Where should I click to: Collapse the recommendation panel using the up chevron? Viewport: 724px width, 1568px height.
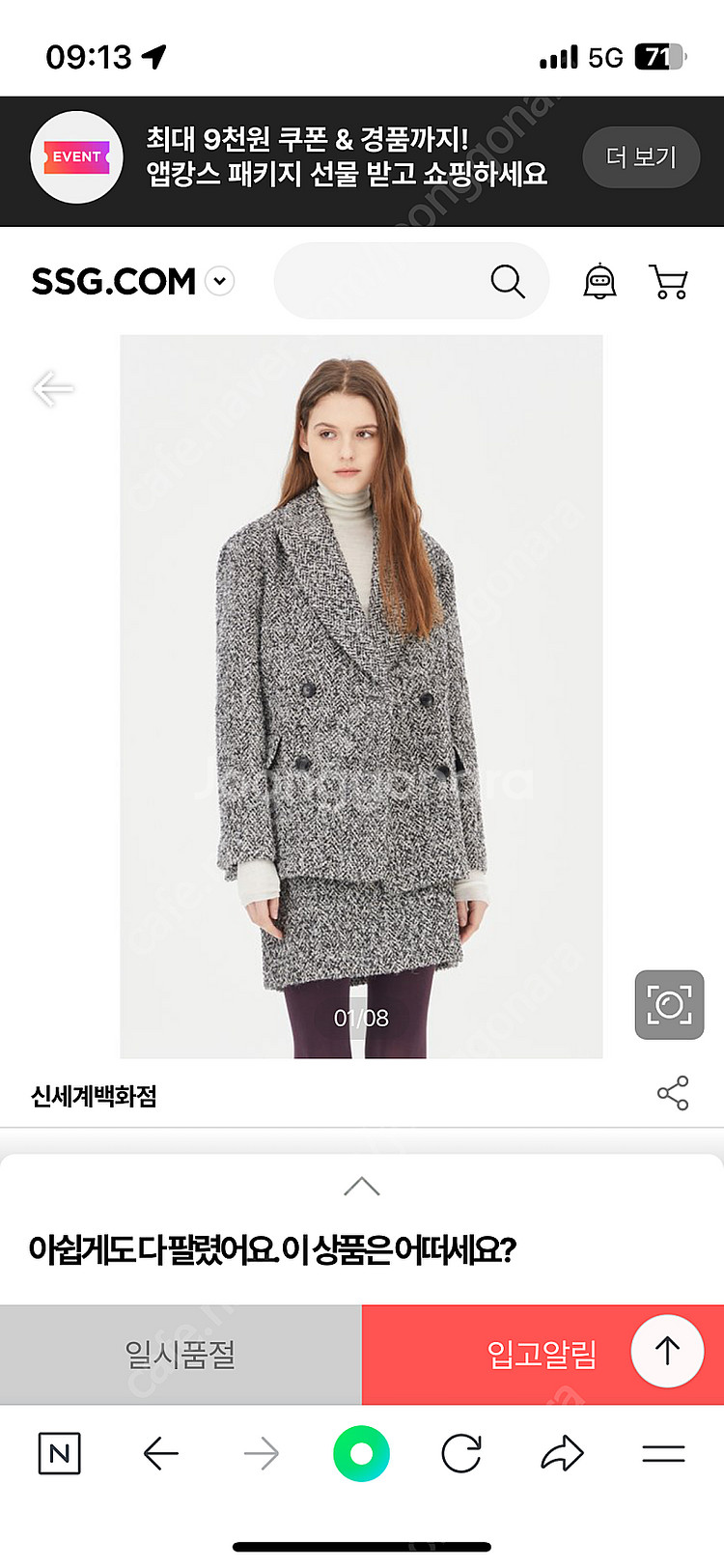[361, 1185]
